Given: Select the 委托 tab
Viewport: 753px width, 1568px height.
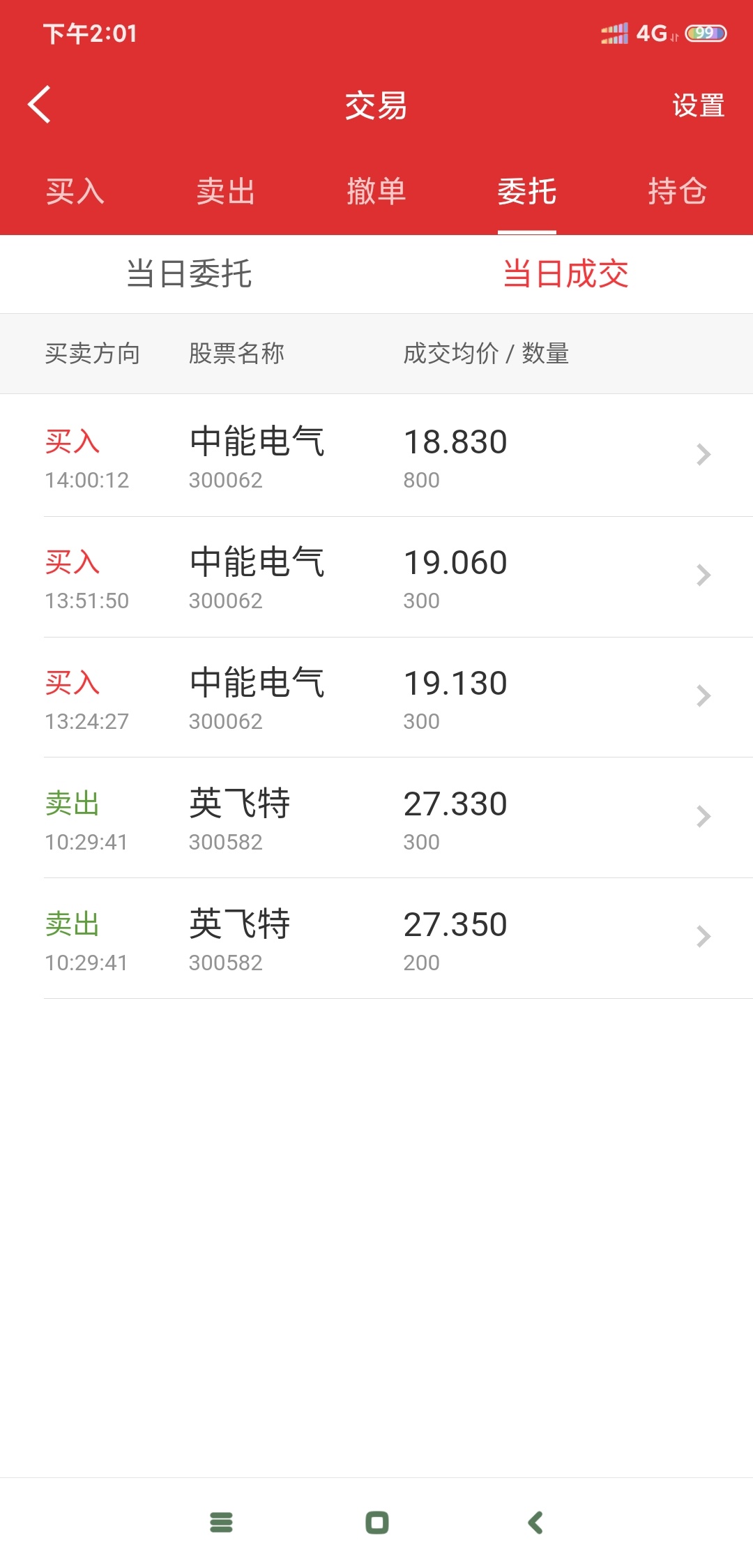Looking at the screenshot, I should coord(527,191).
